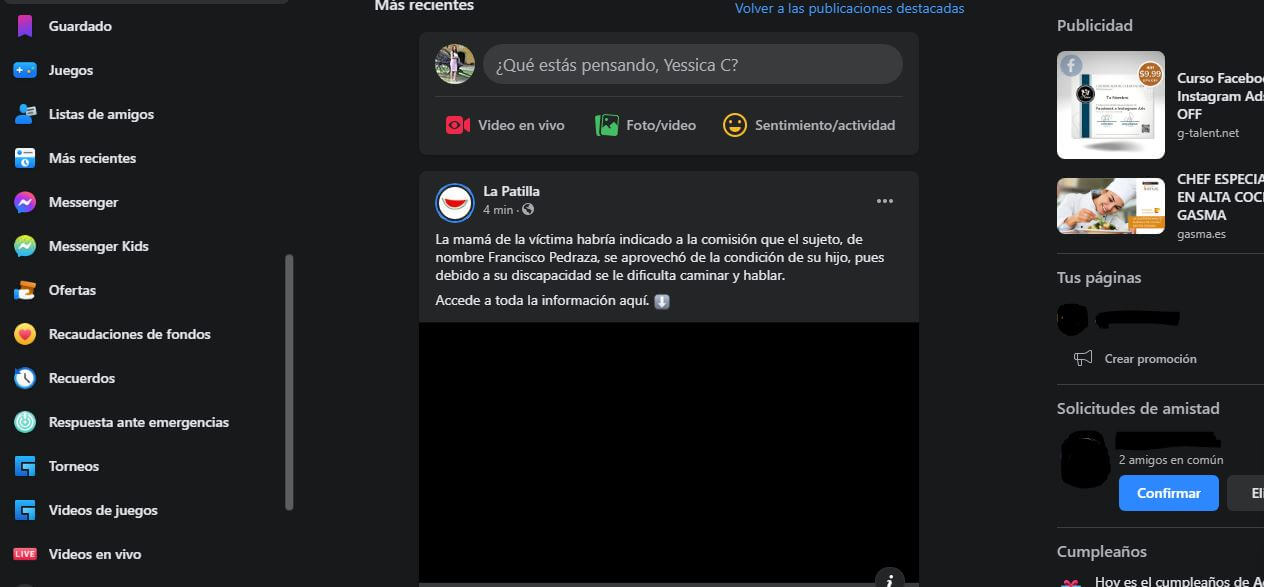Open Videos de juegos
The height and width of the screenshot is (587, 1264).
pyautogui.click(x=103, y=510)
